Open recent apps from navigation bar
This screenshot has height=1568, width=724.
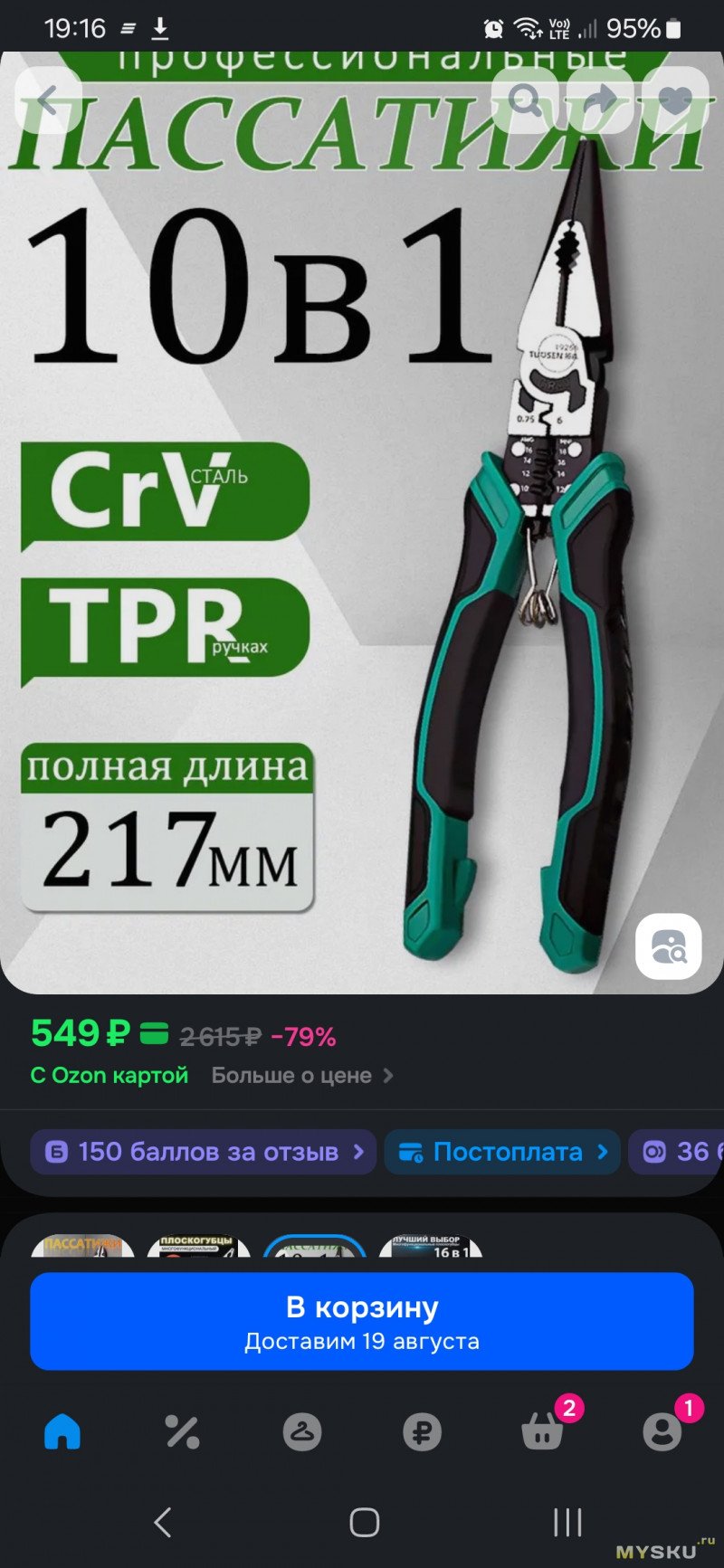pos(567,1523)
